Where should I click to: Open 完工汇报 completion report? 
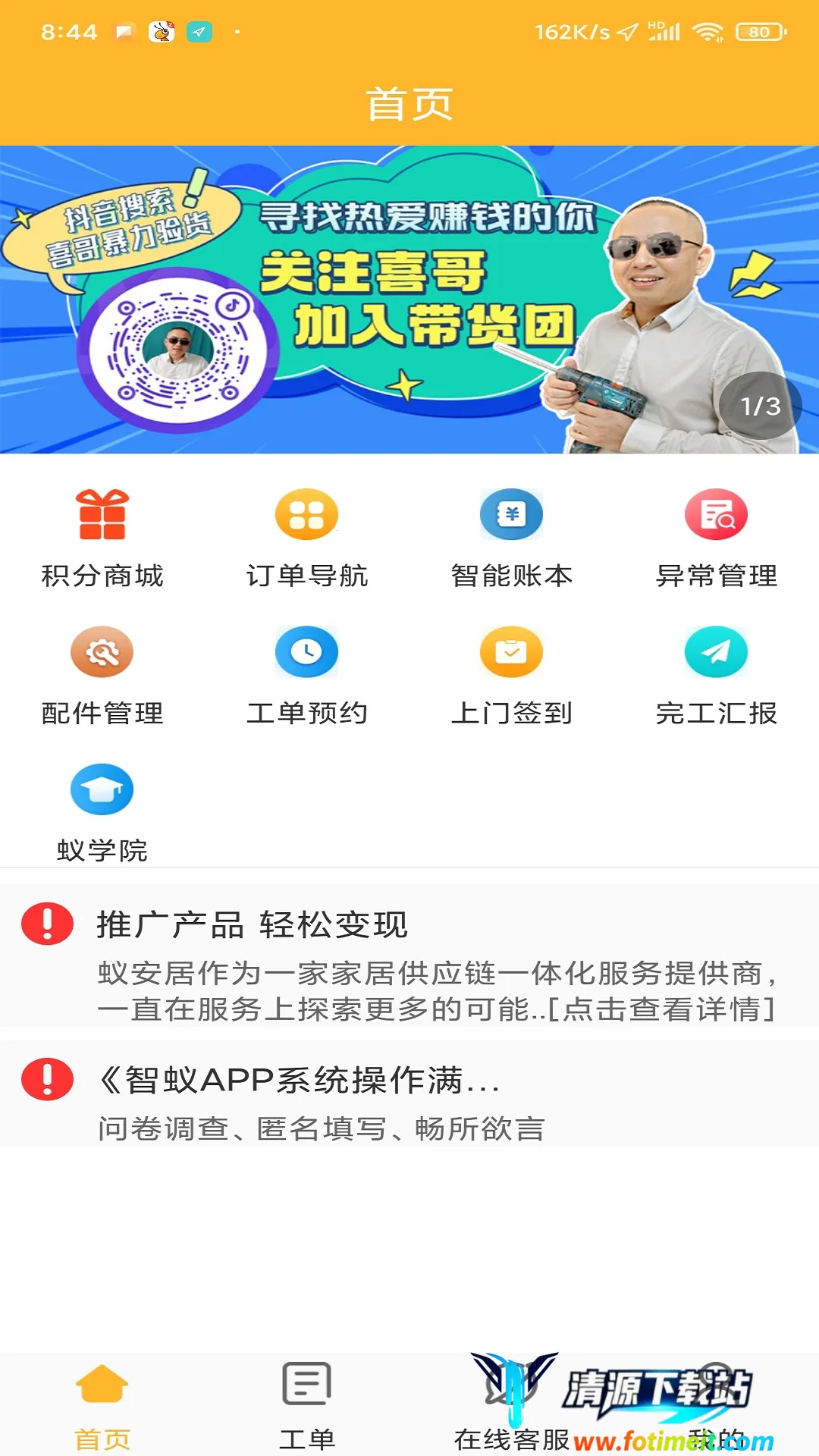pos(717,674)
